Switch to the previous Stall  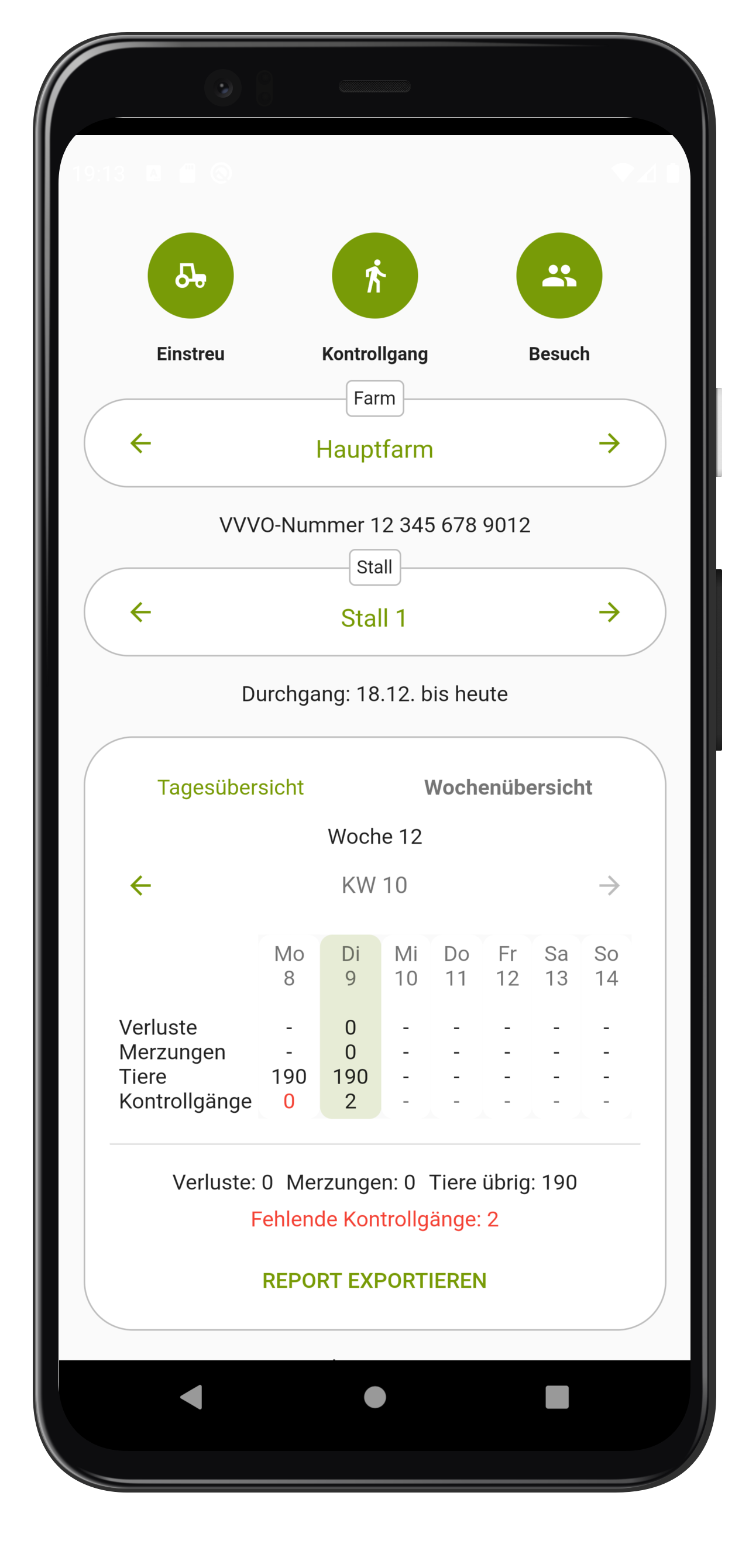click(140, 613)
